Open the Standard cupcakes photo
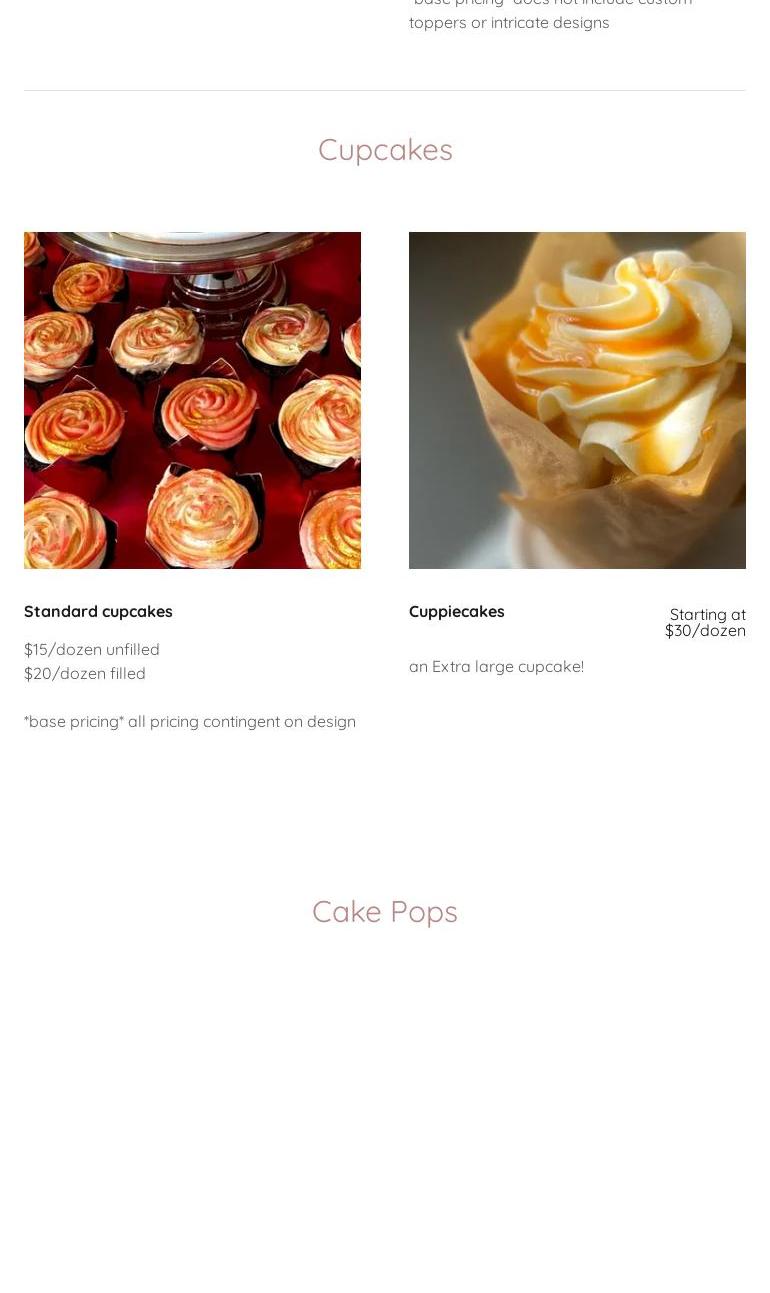The height and width of the screenshot is (1293, 770). (192, 400)
